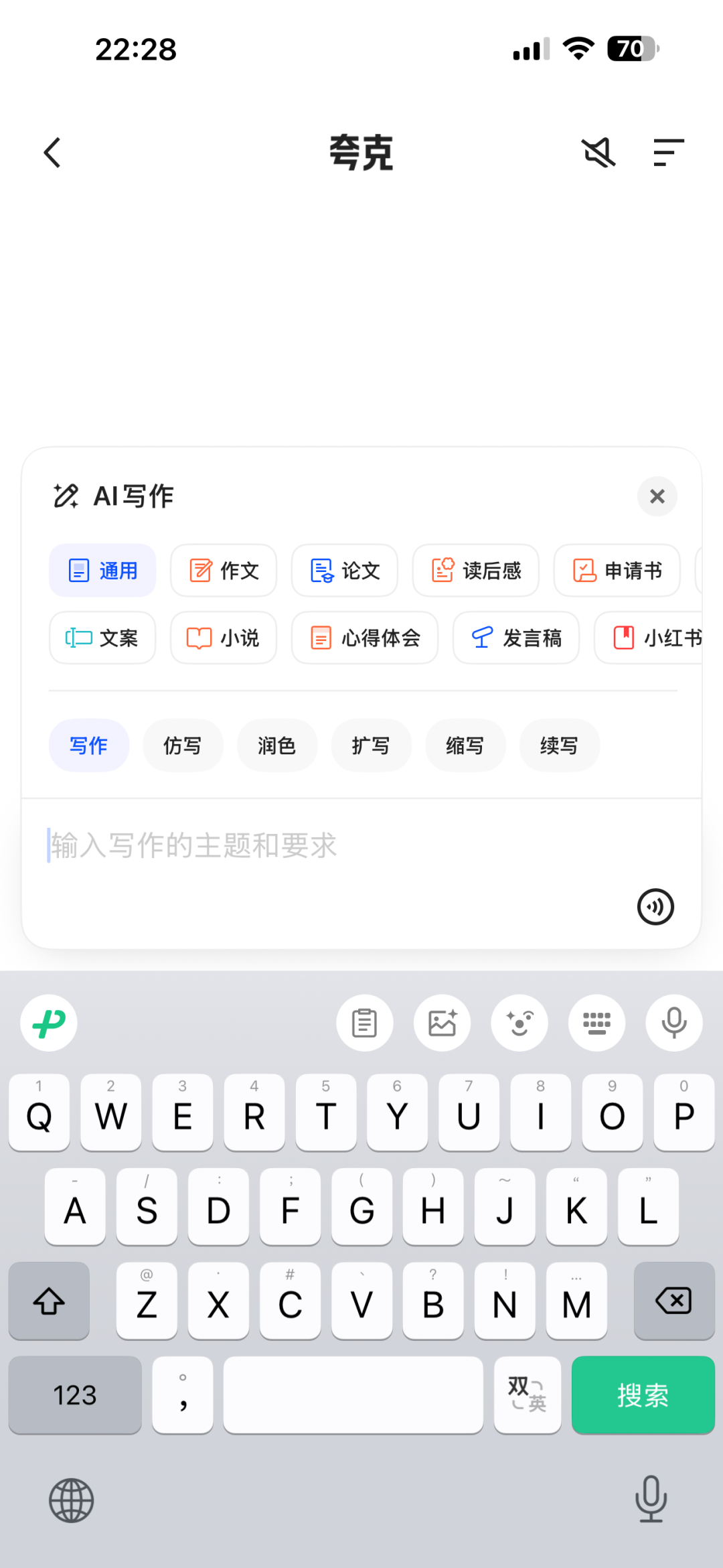This screenshot has width=723, height=1568.
Task: Open the menu list icon
Action: coord(668,153)
